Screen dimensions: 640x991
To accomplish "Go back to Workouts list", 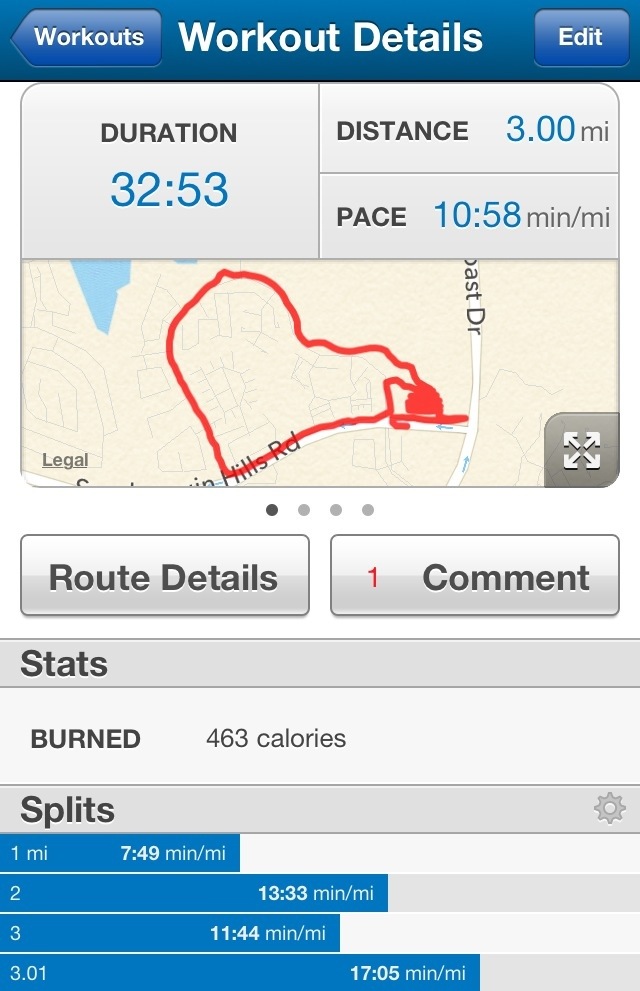I will [x=88, y=38].
